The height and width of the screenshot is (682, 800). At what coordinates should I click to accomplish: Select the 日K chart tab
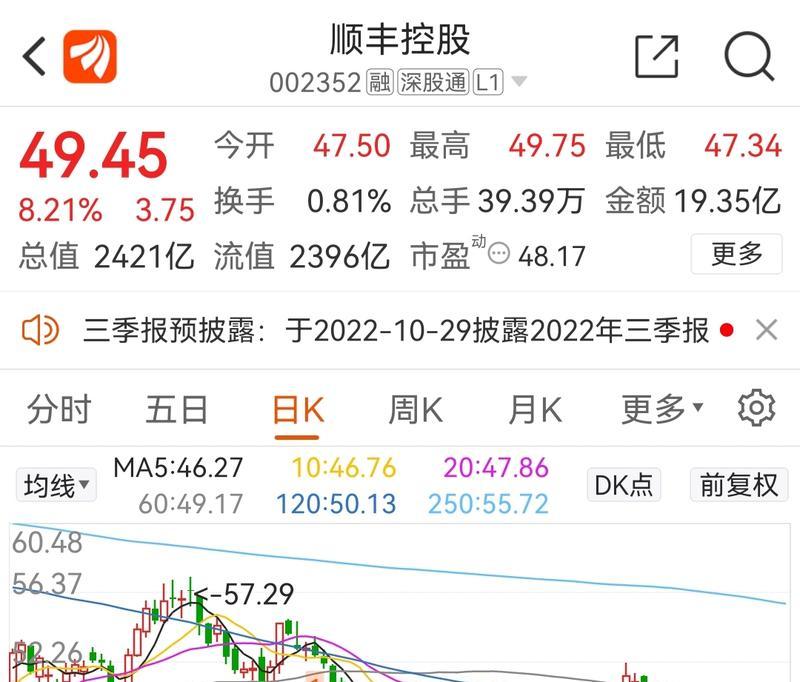click(x=298, y=409)
